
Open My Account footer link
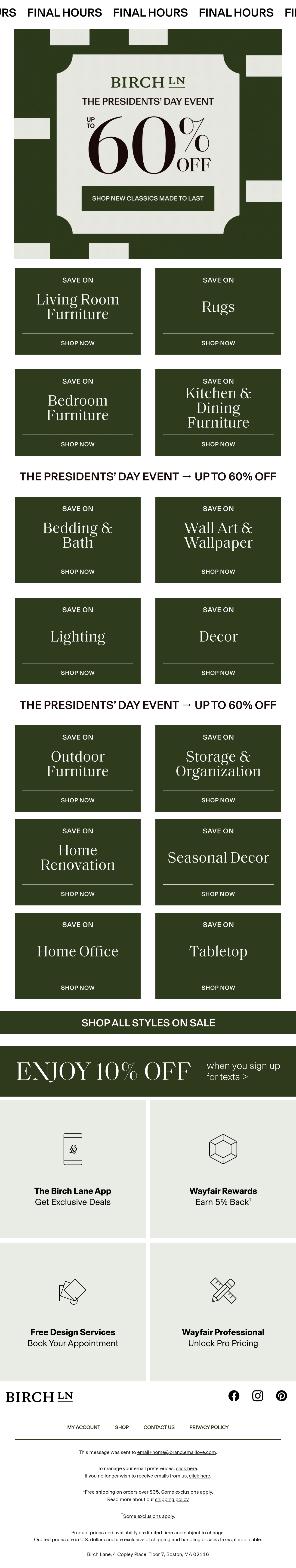click(x=84, y=1427)
